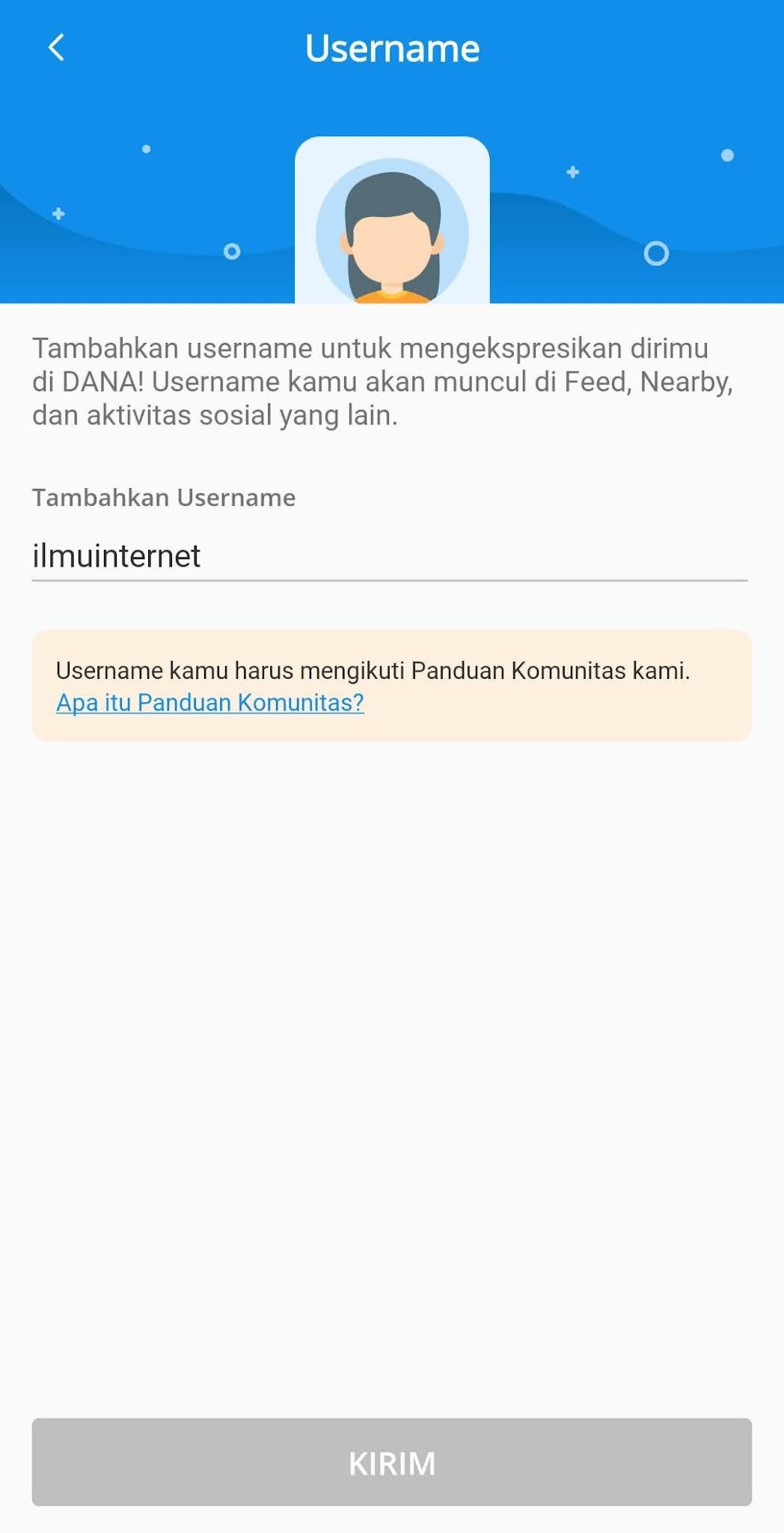The height and width of the screenshot is (1533, 784).
Task: Edit the Tambahkan Username text field
Action: tap(389, 556)
